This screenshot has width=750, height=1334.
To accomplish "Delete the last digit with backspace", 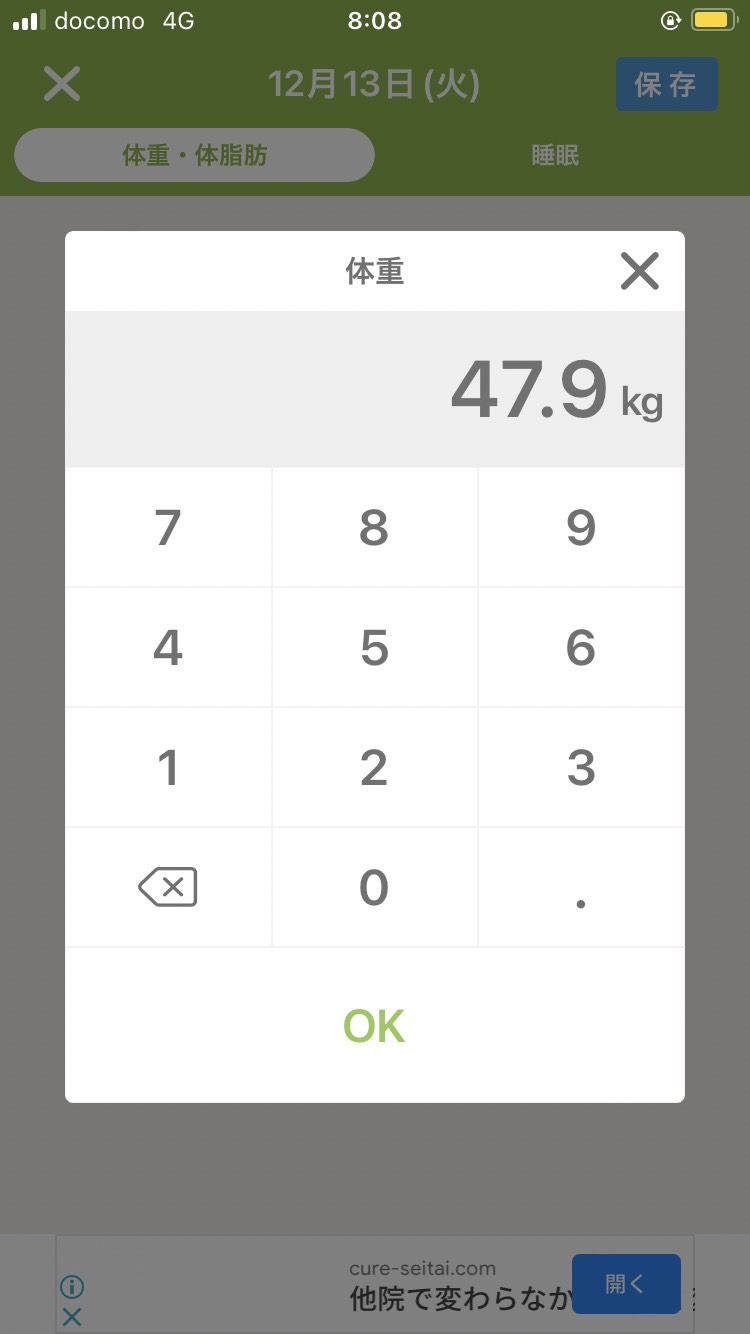I will (x=168, y=887).
